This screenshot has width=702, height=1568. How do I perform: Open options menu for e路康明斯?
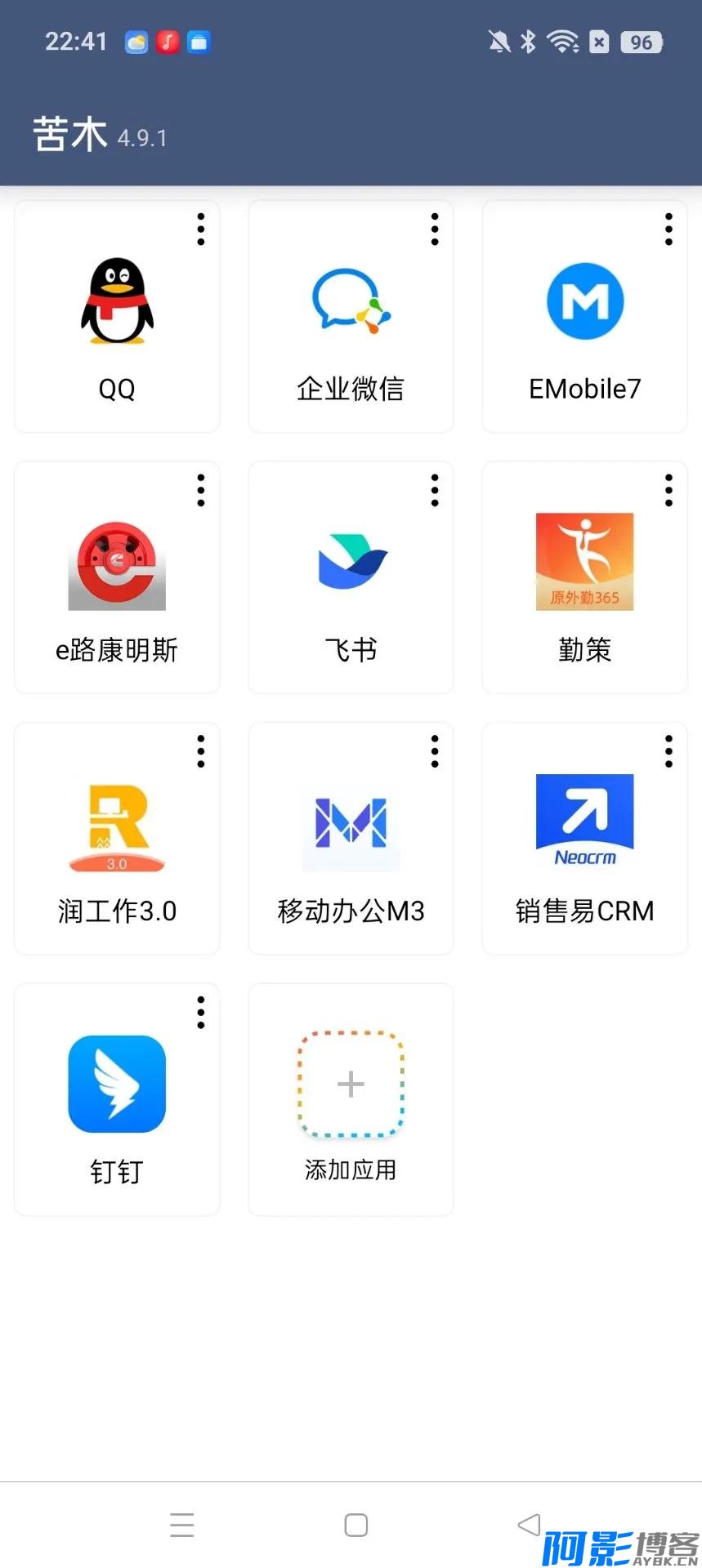[201, 490]
